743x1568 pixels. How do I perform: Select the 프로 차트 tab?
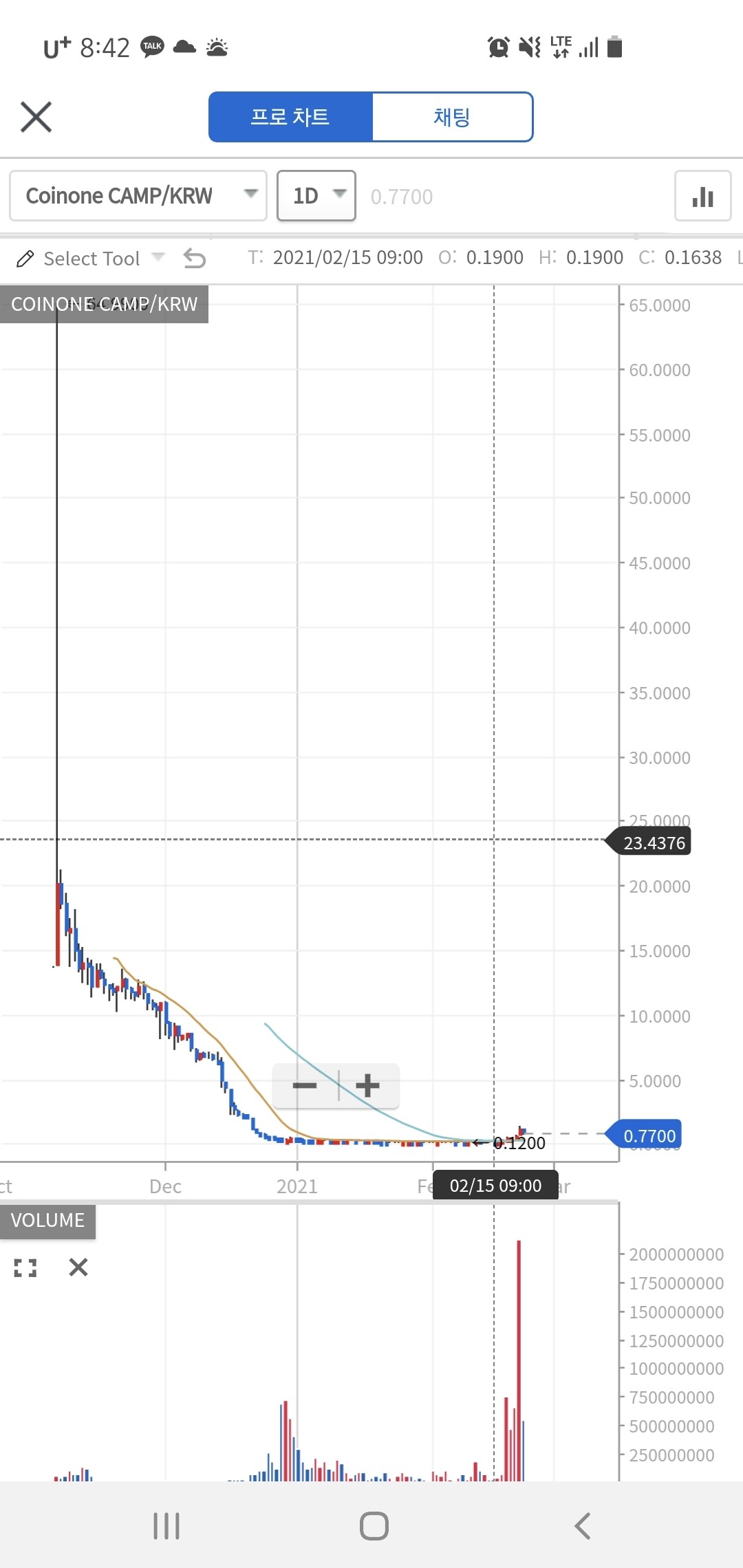[x=290, y=117]
